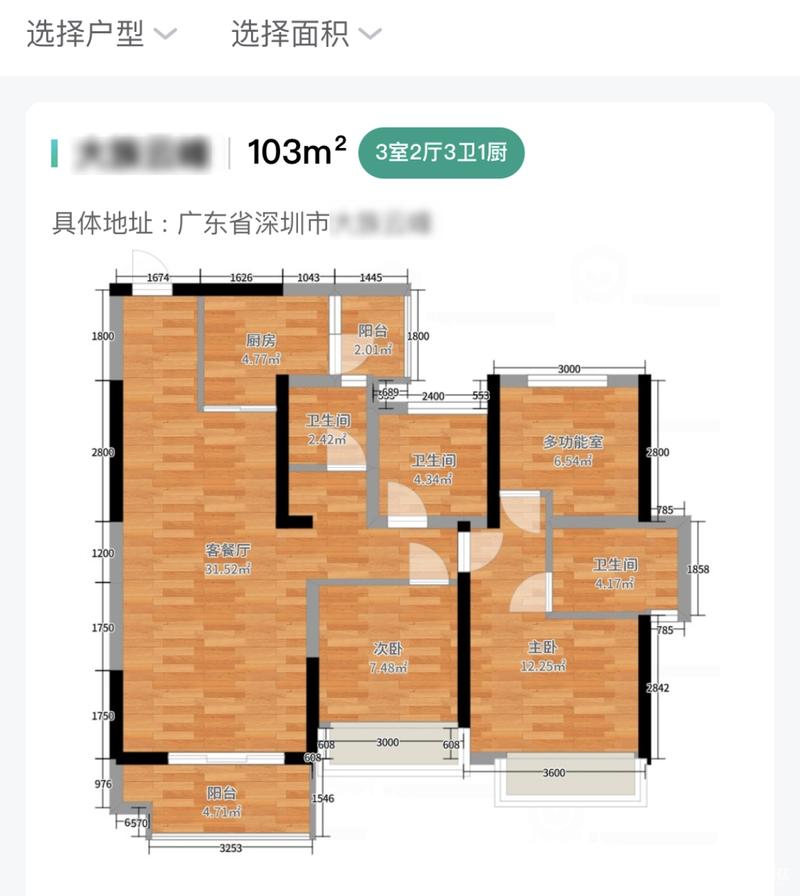This screenshot has width=800, height=896.
Task: Expand the 选择面积 filter
Action: 306,35
